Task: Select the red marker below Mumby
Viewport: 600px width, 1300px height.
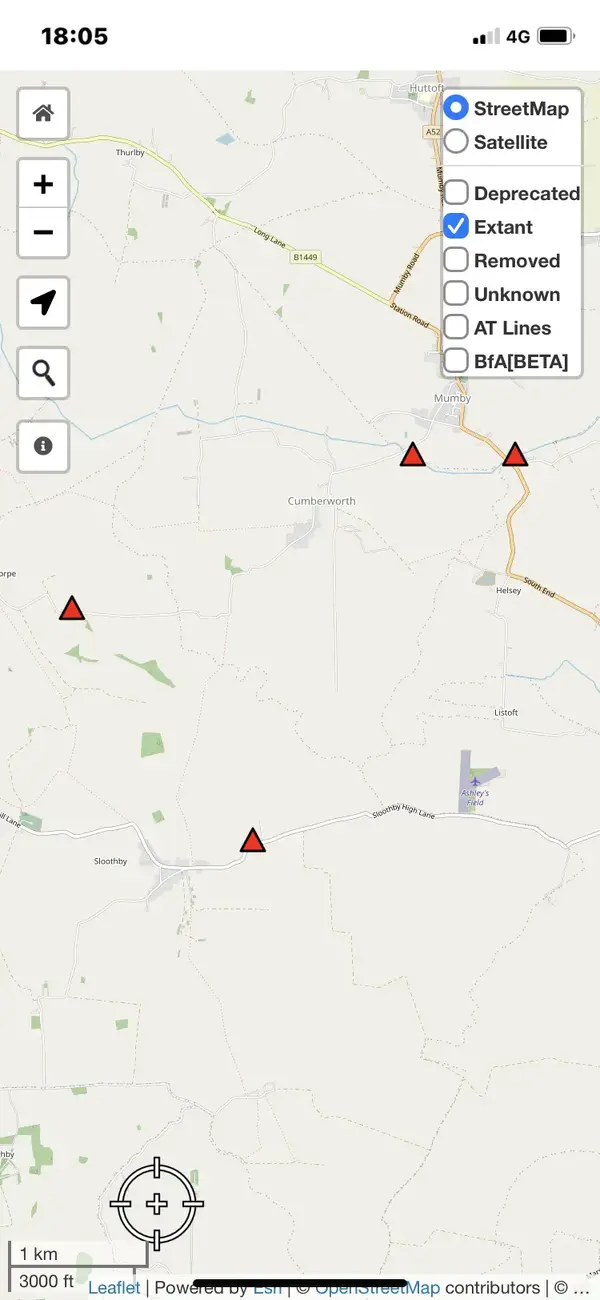Action: click(515, 456)
